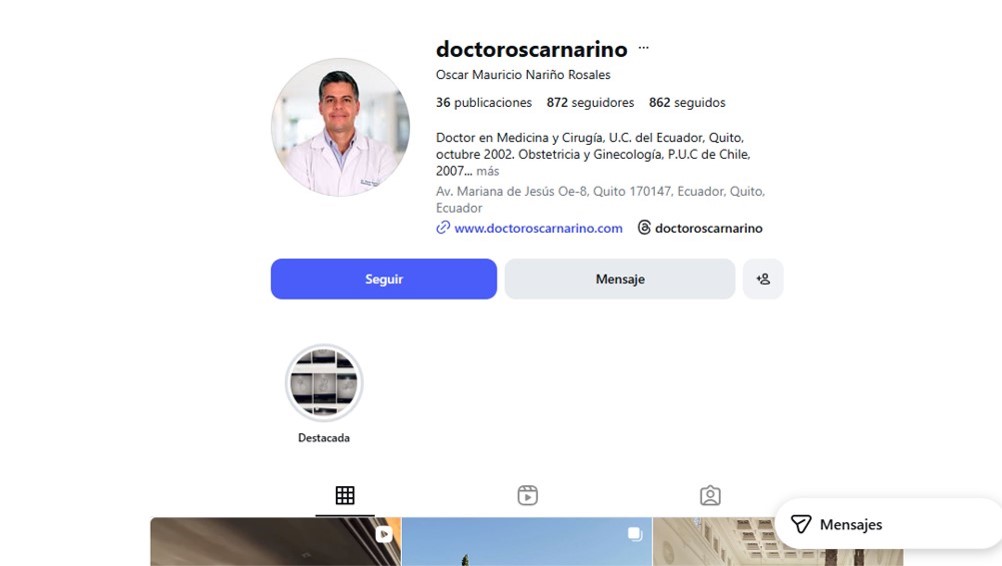
Task: Switch to the tagged photos tab
Action: coord(710,495)
